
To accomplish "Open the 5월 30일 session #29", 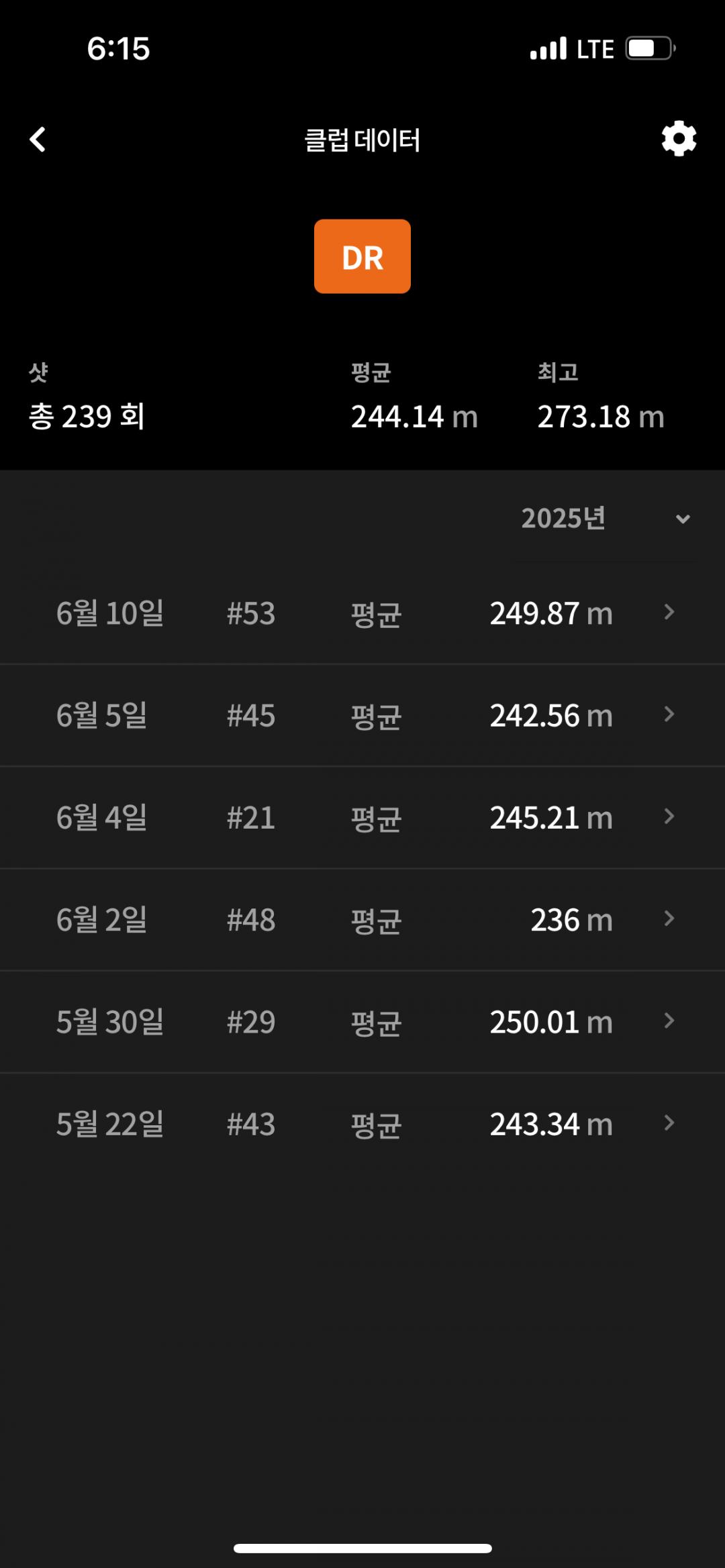I will pyautogui.click(x=362, y=1022).
